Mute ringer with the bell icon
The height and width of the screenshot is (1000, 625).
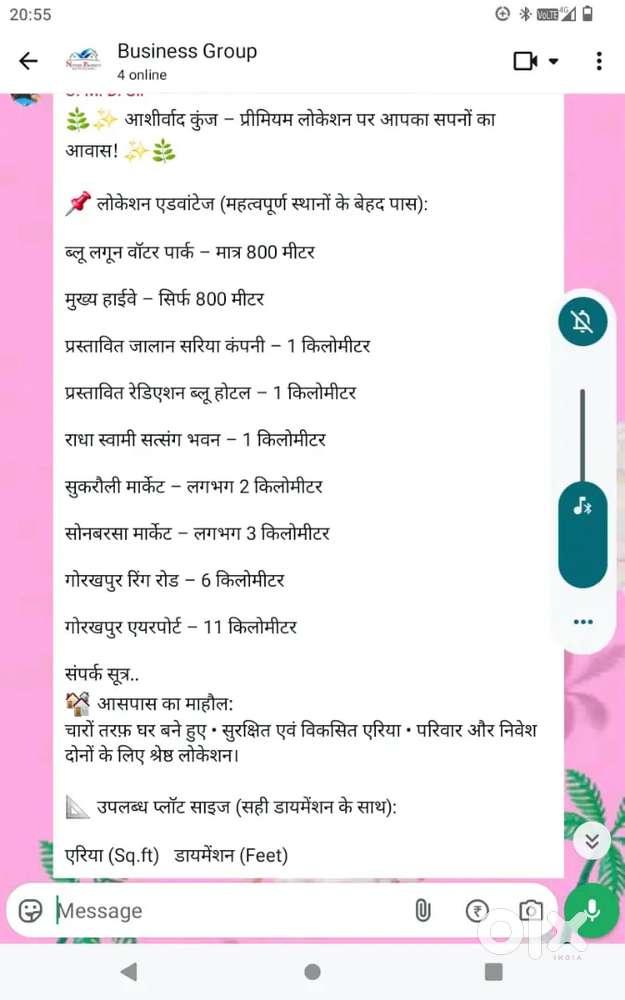[x=583, y=321]
